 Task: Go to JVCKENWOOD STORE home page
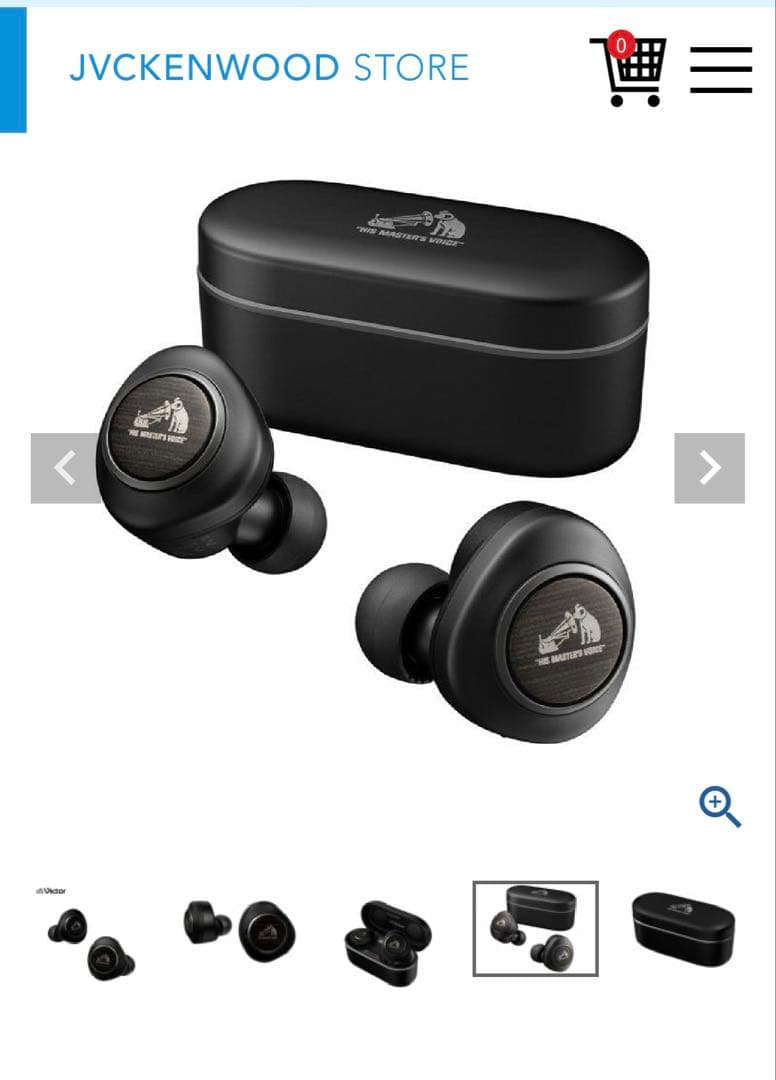point(268,68)
